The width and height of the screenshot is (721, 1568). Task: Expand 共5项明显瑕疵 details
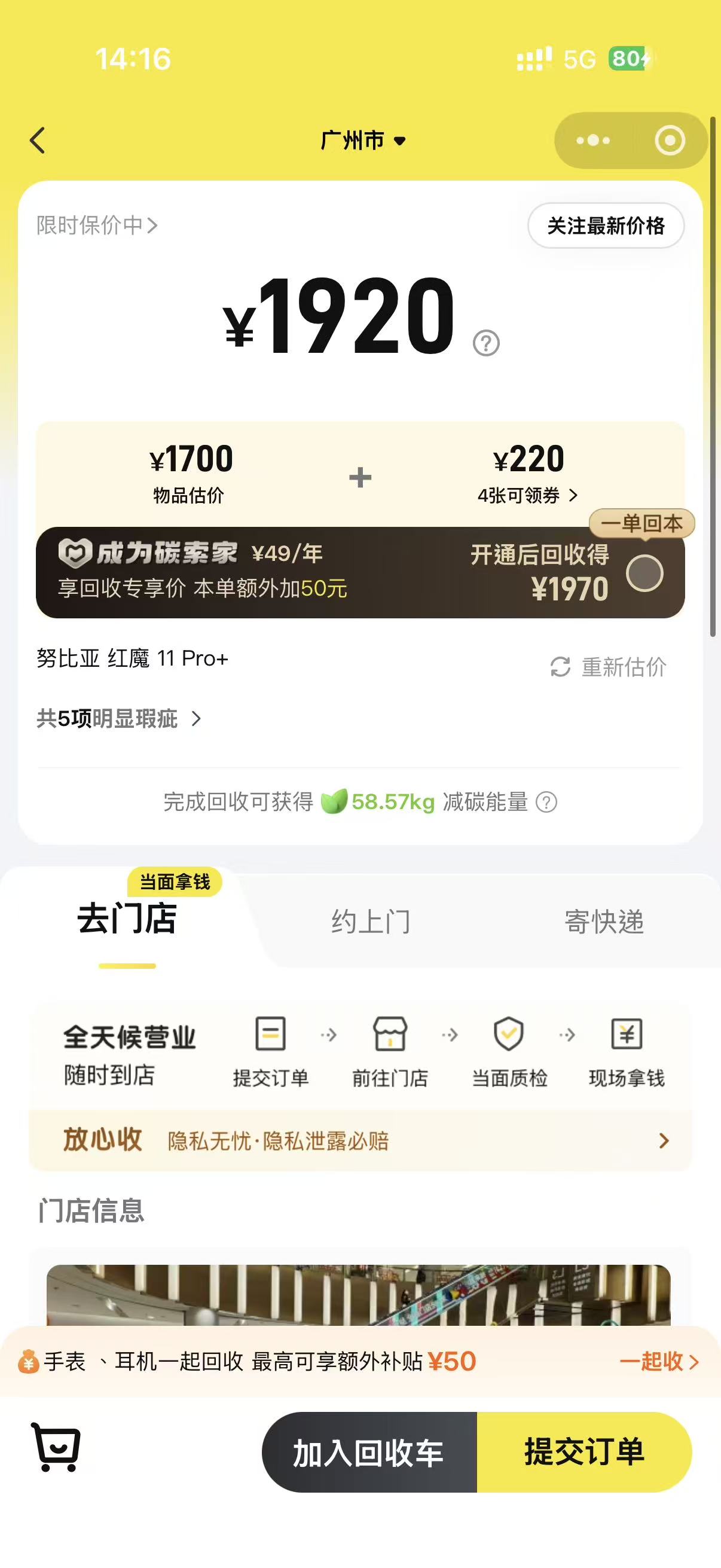[x=118, y=719]
